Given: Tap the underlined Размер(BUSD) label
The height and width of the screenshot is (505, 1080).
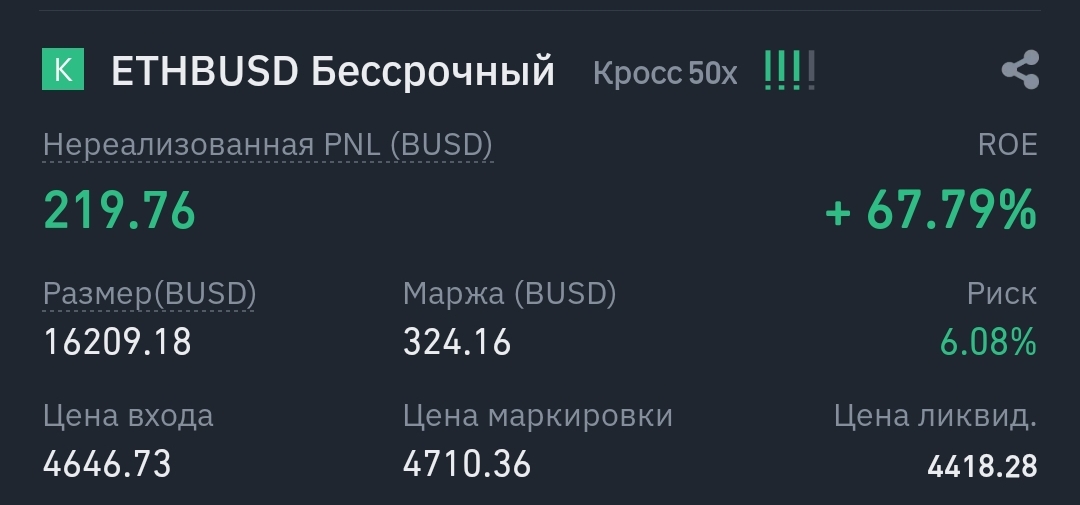Looking at the screenshot, I should 150,294.
